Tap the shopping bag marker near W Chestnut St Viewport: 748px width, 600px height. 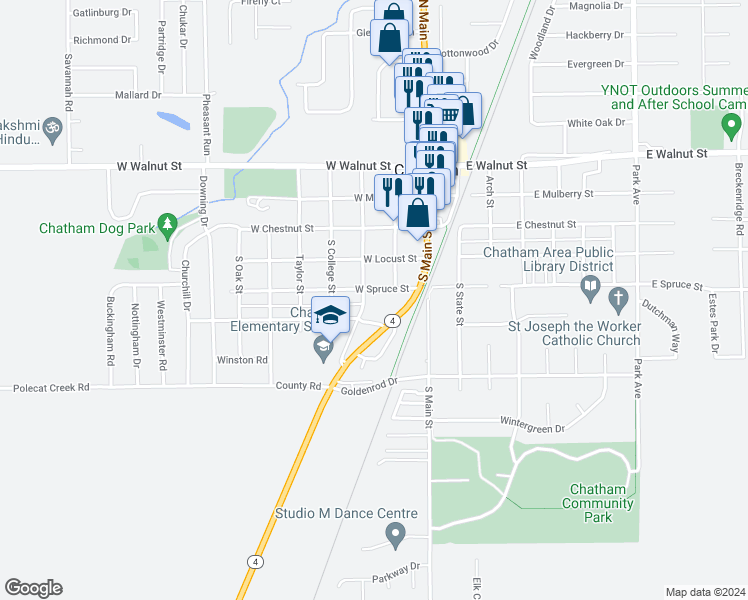(417, 216)
